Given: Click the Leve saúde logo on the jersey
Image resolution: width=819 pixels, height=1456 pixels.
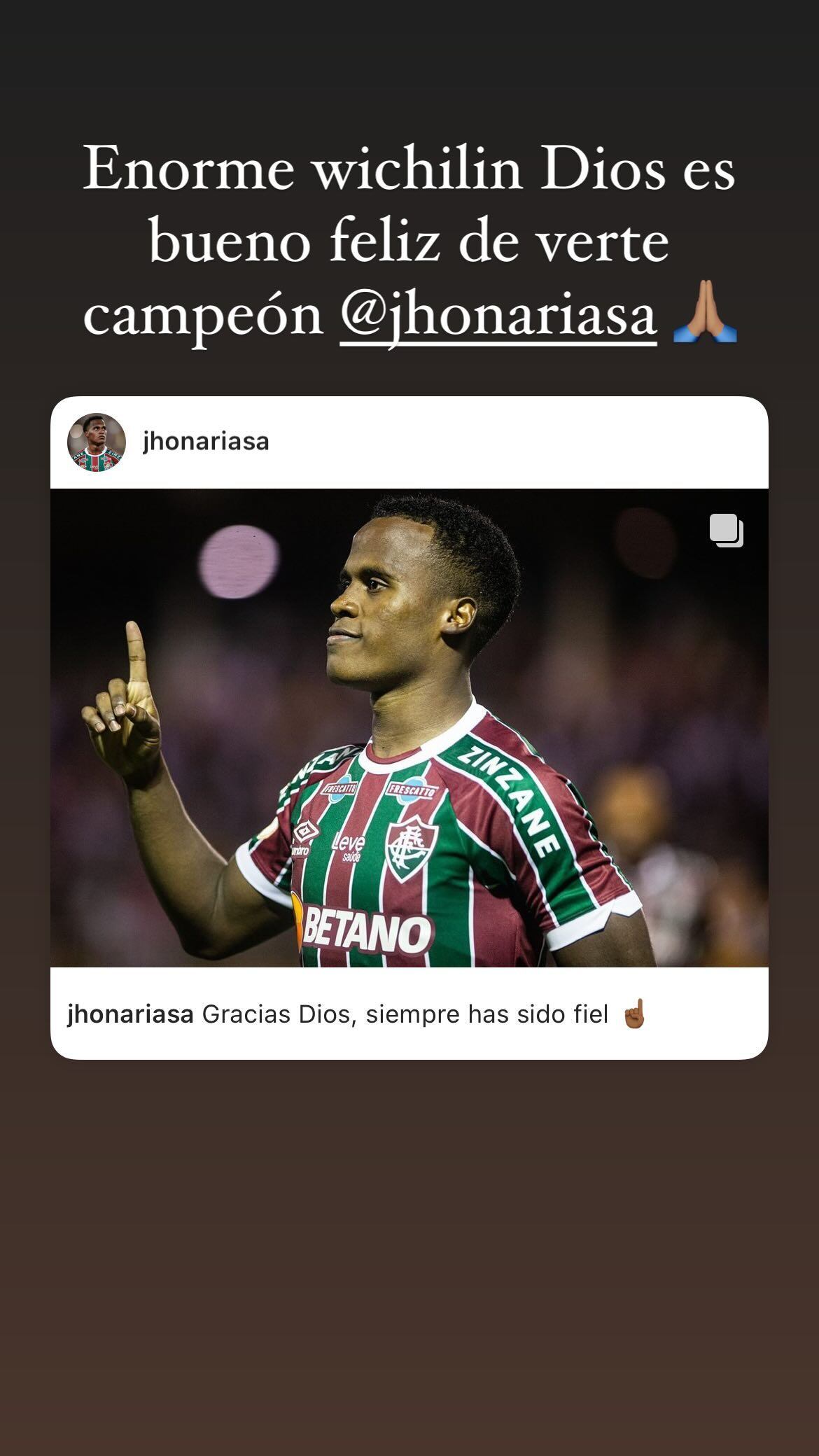Looking at the screenshot, I should tap(348, 845).
